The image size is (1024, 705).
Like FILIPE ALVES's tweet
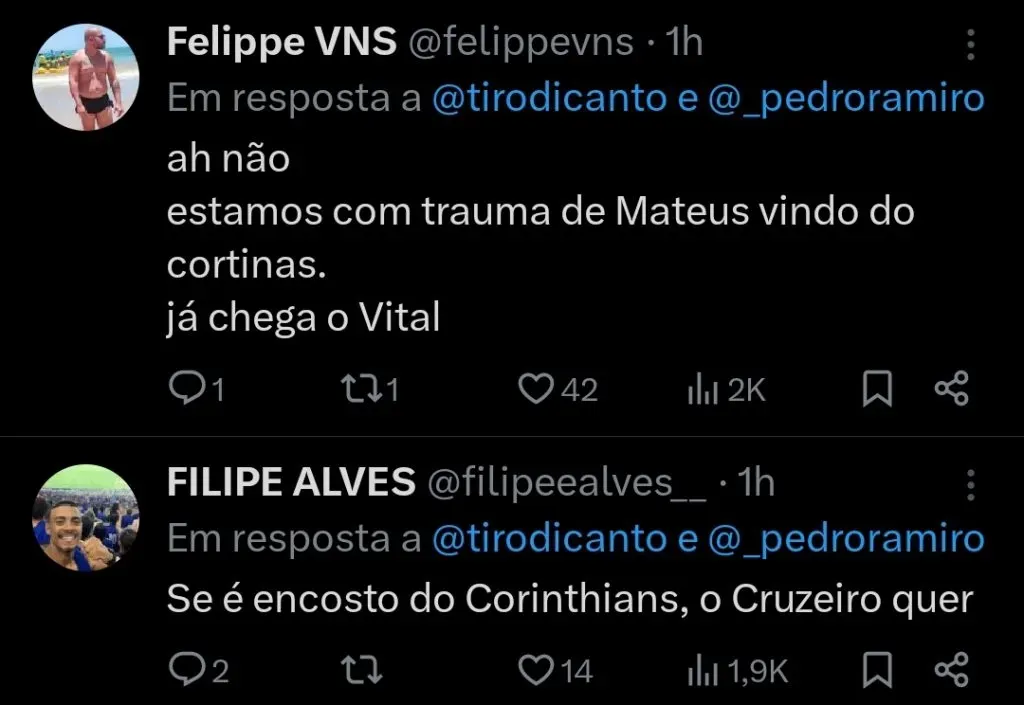point(536,670)
